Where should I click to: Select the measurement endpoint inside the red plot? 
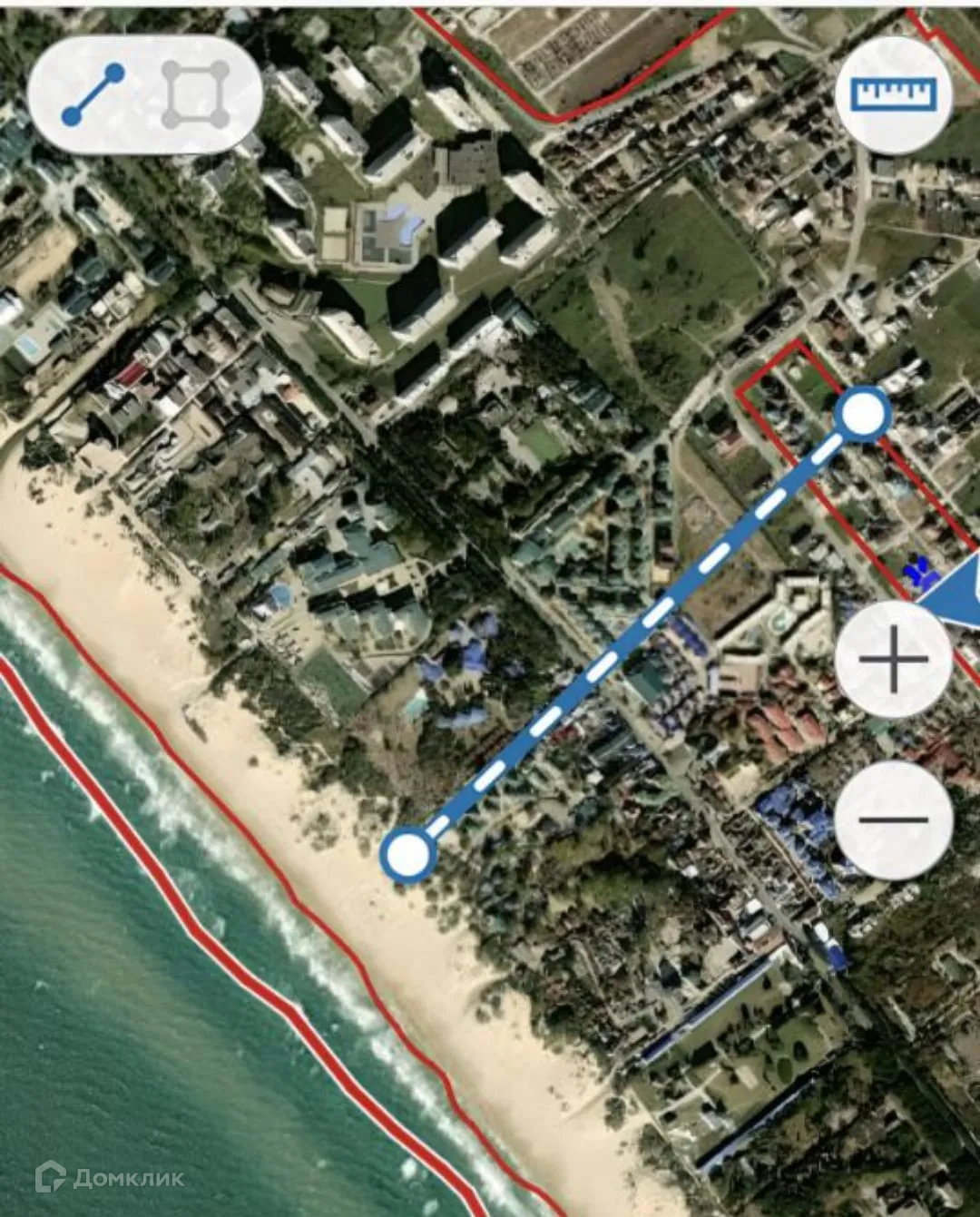coord(863,416)
